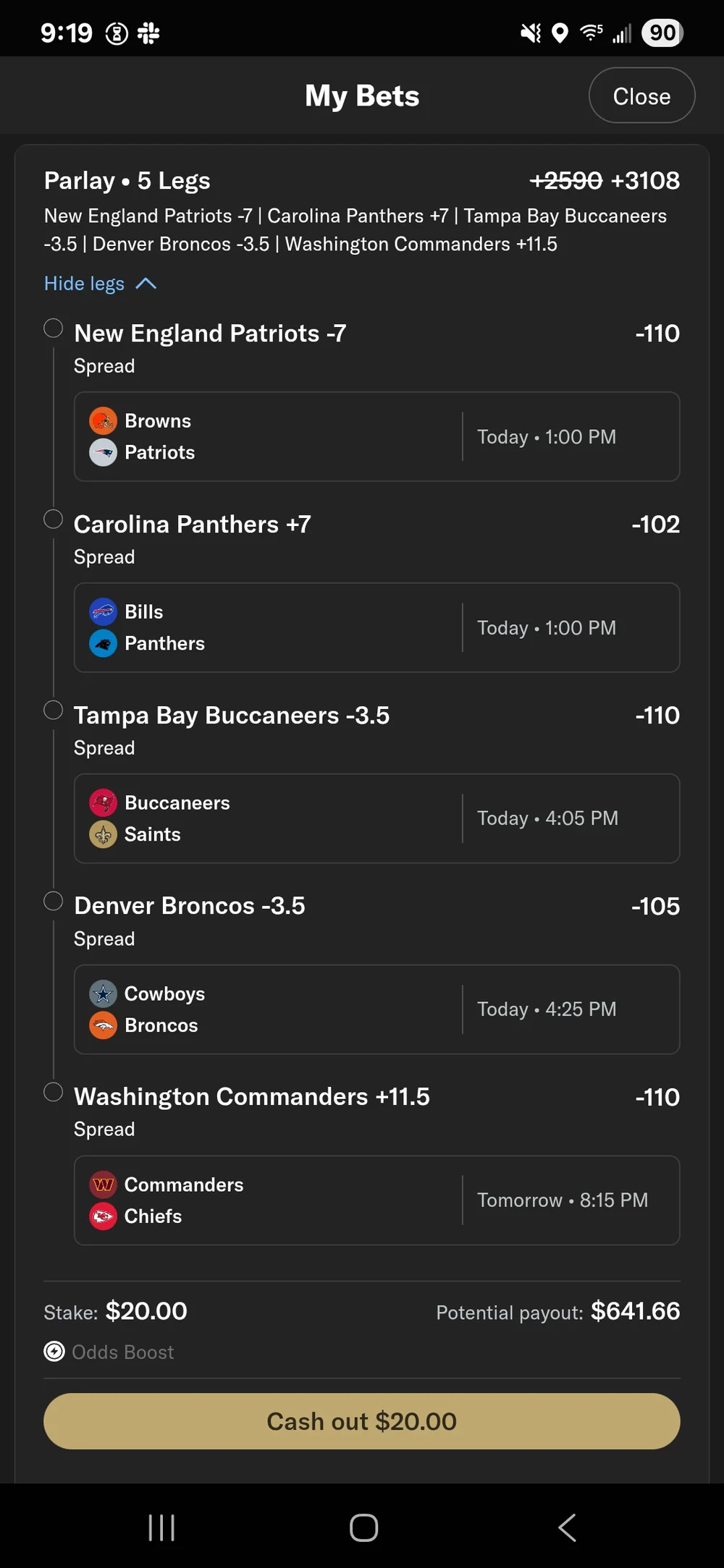Open the Bills versus Panthers game card
The width and height of the screenshot is (724, 1568).
click(x=376, y=627)
